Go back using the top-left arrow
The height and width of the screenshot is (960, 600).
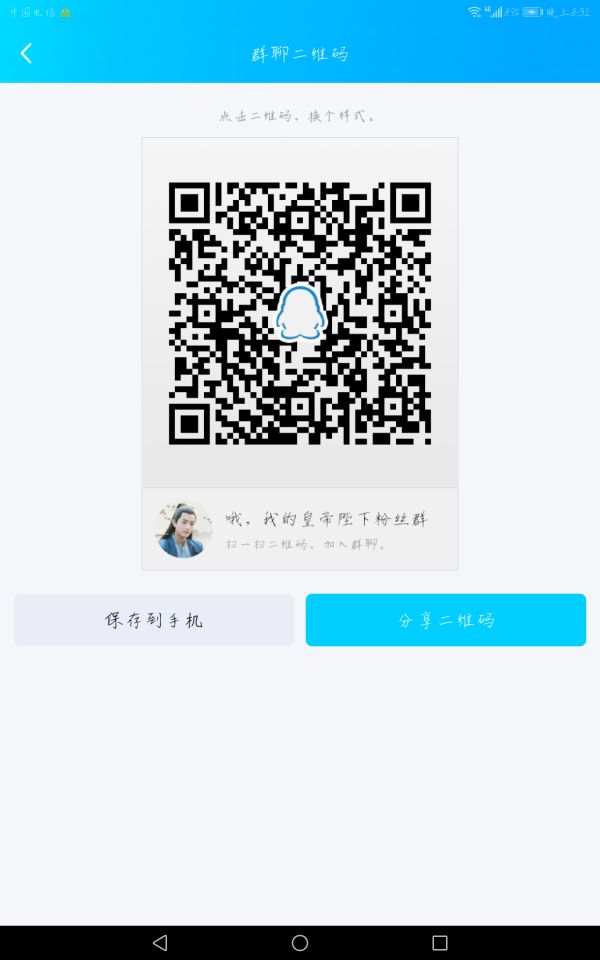tap(26, 54)
